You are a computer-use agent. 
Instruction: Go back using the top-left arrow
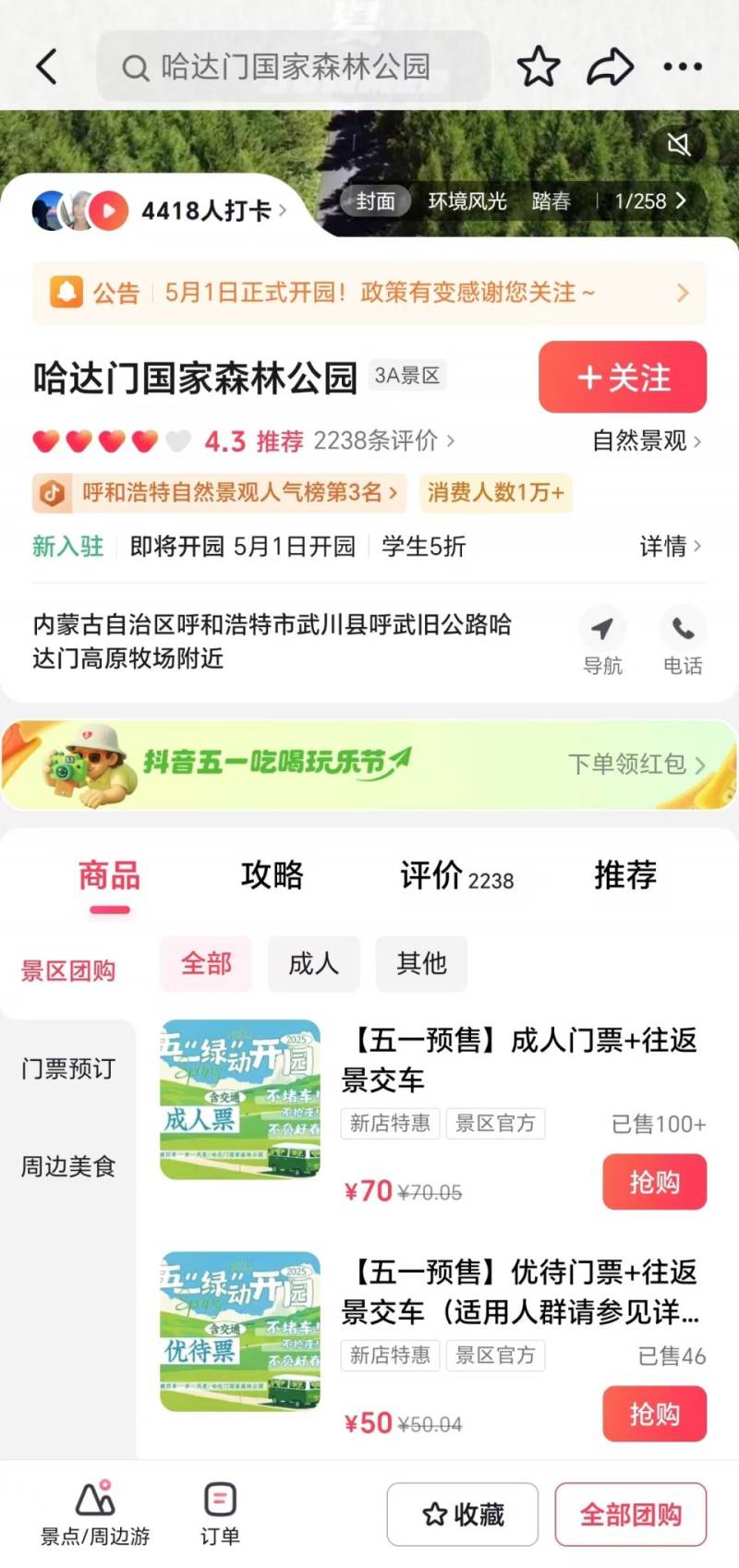47,66
